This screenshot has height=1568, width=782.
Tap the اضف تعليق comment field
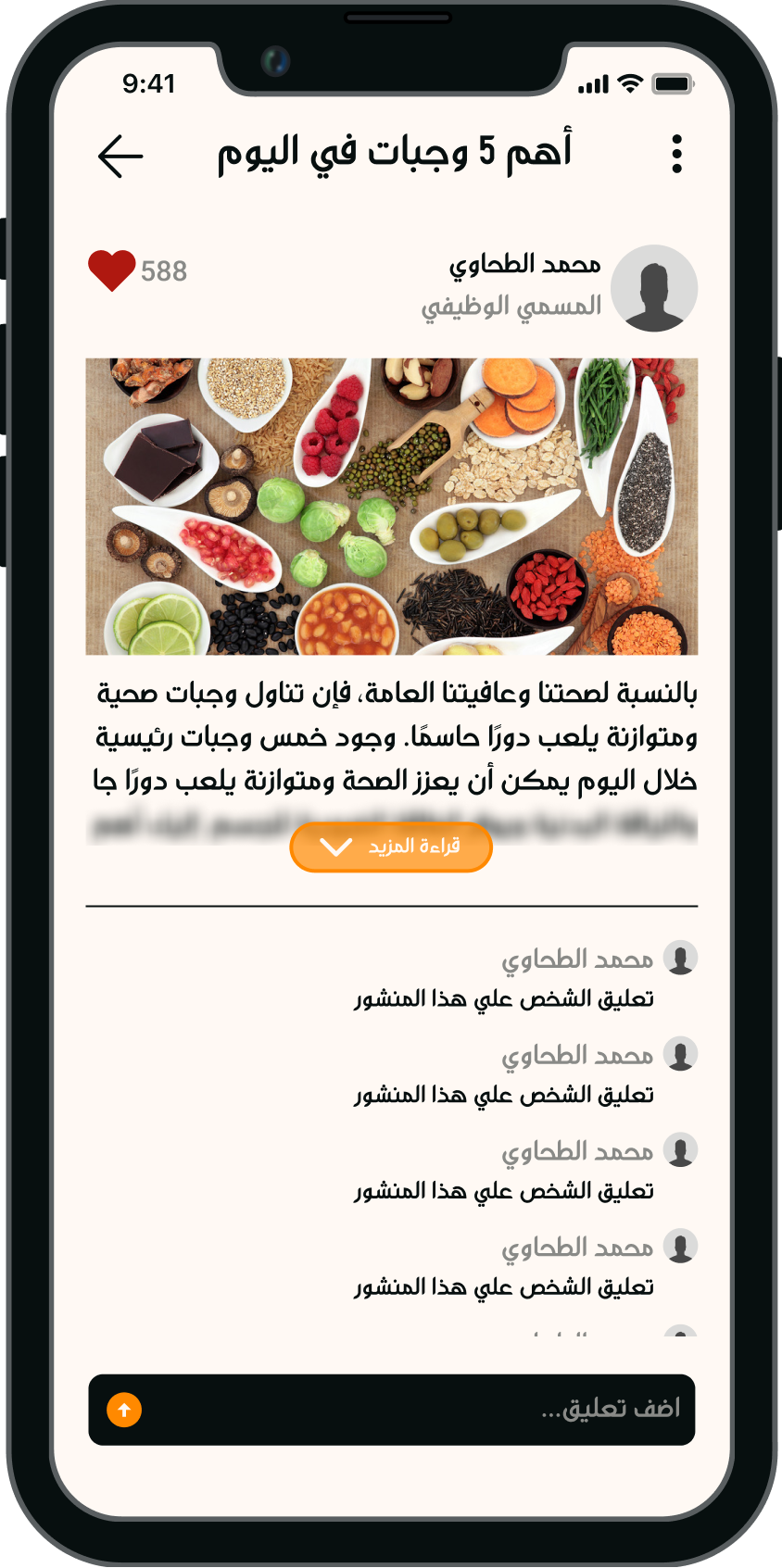(417, 1409)
